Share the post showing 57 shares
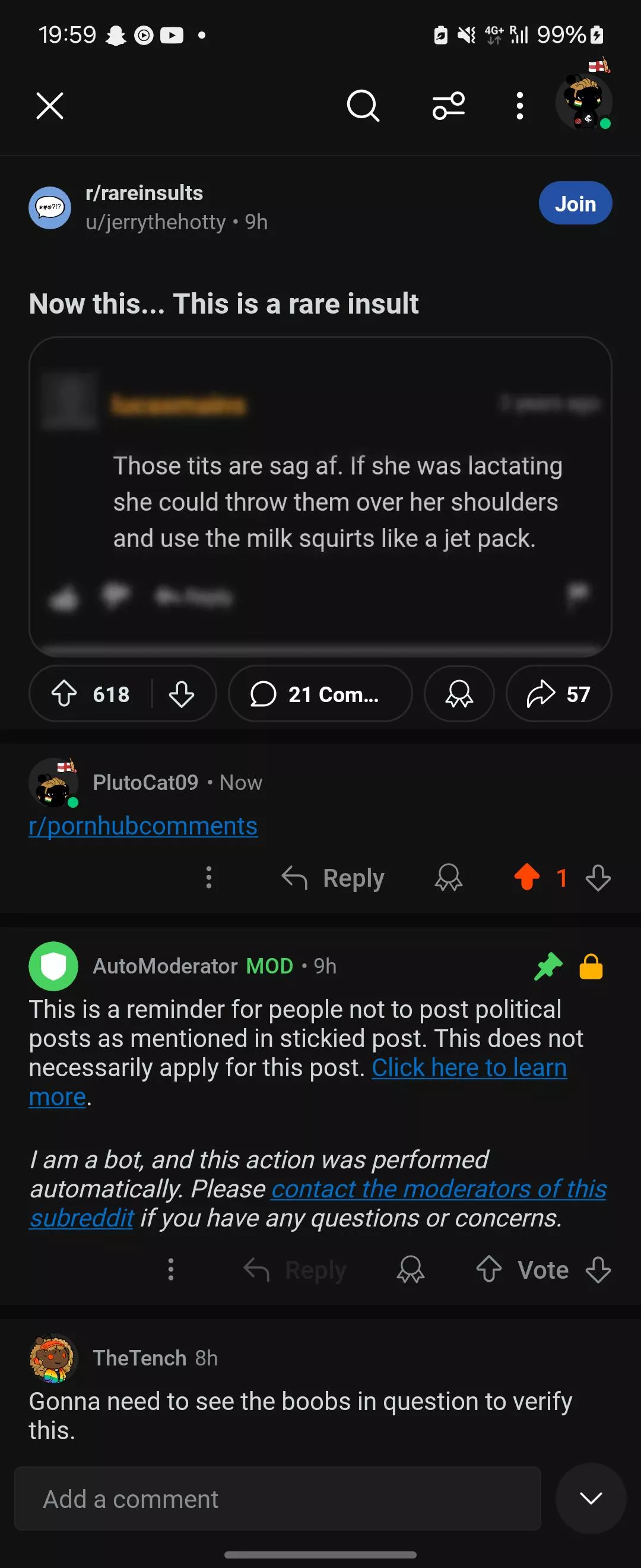 558,694
